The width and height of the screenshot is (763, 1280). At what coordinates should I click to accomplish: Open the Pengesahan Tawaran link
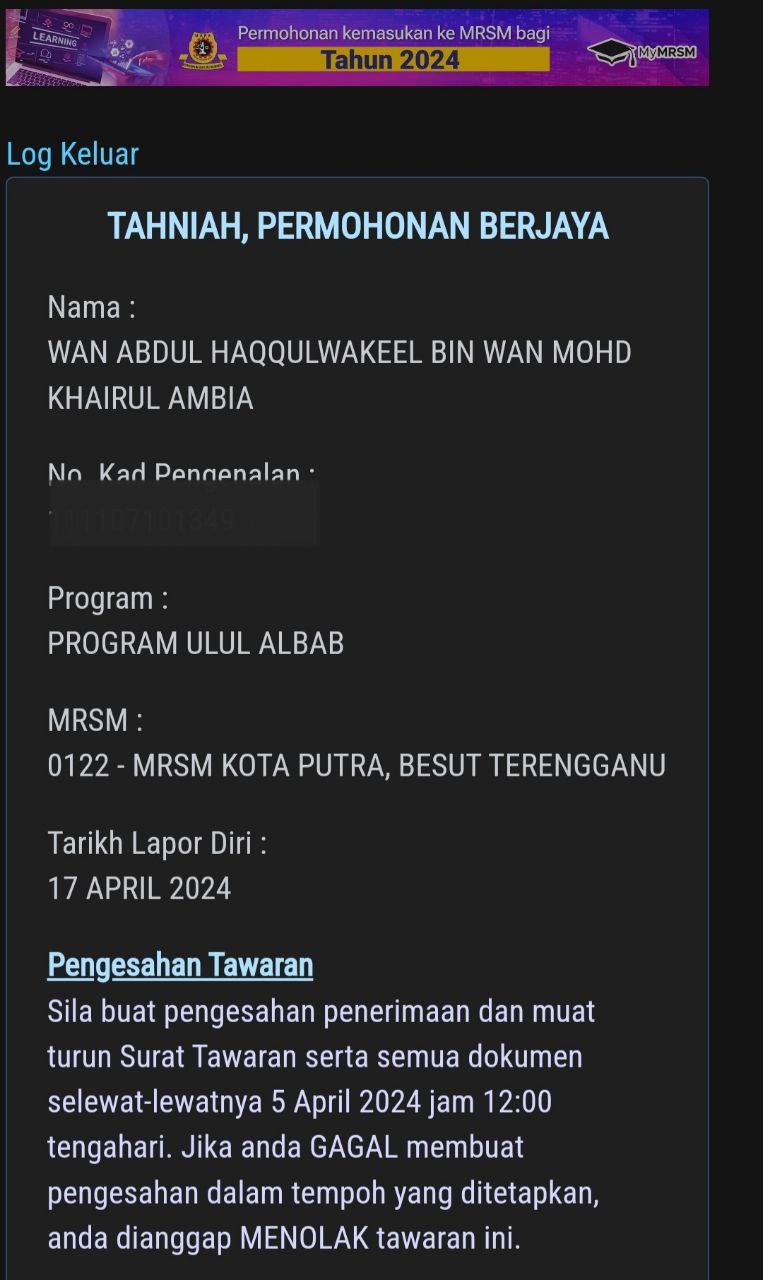(180, 965)
